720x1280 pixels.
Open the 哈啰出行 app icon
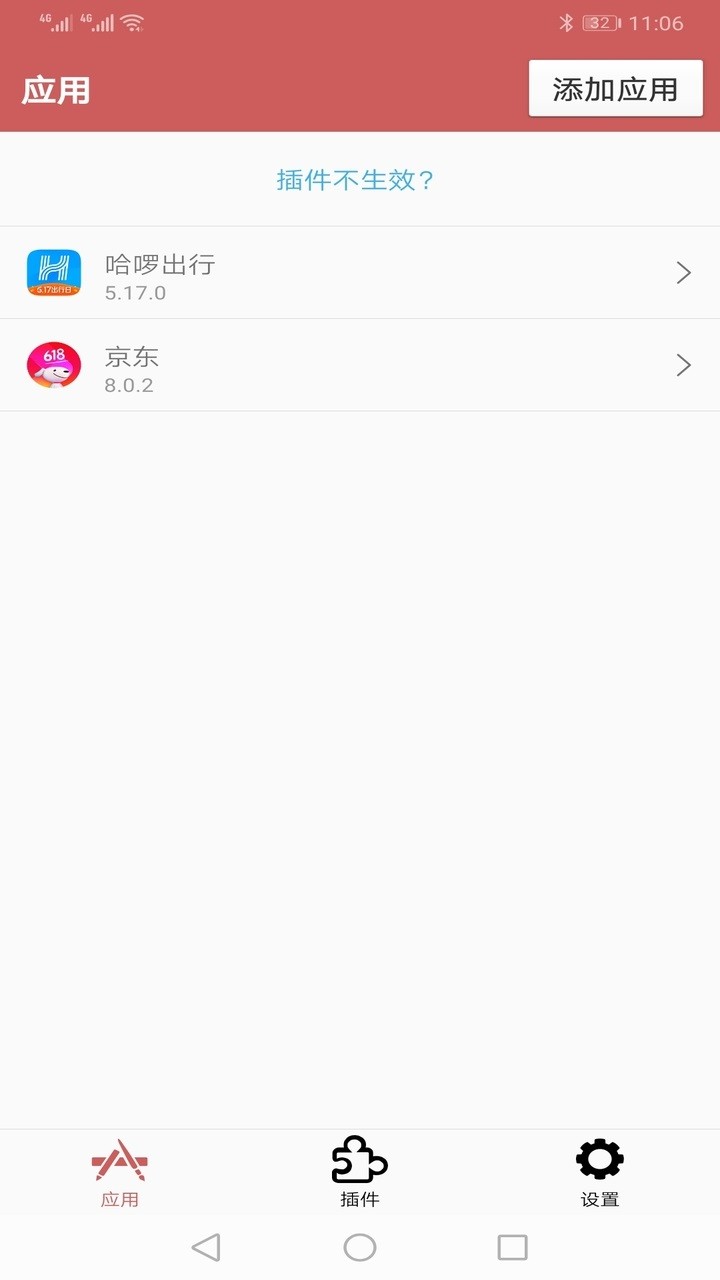55,272
